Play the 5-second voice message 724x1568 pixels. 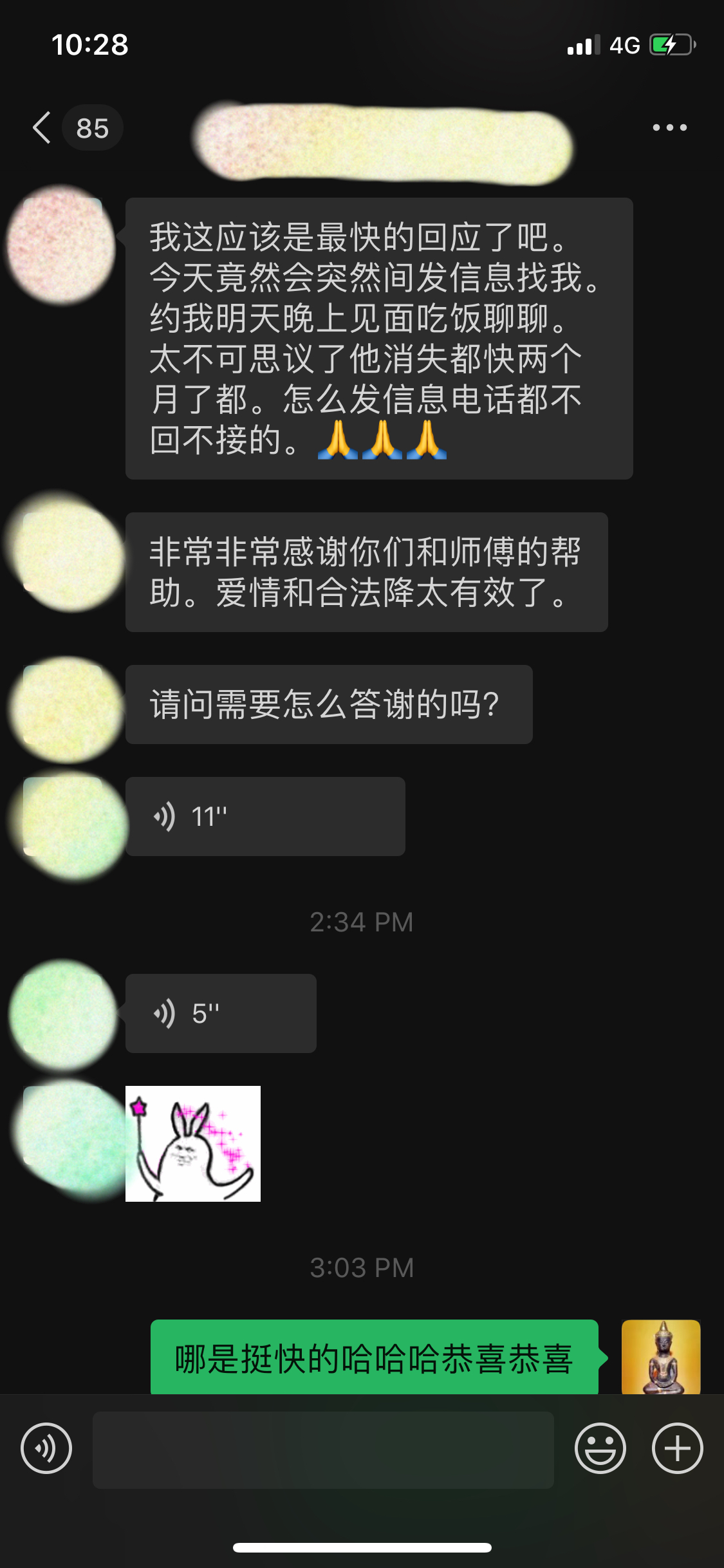coord(221,1013)
